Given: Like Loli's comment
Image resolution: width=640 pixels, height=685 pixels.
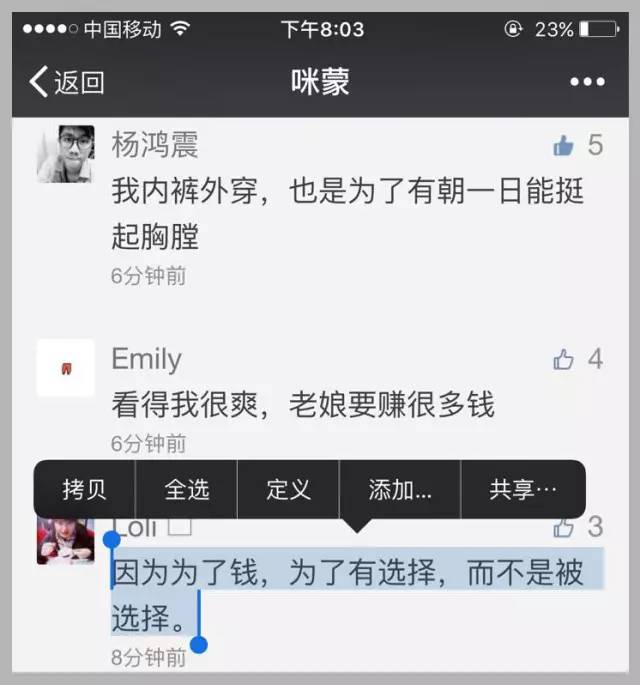Looking at the screenshot, I should coord(564,527).
